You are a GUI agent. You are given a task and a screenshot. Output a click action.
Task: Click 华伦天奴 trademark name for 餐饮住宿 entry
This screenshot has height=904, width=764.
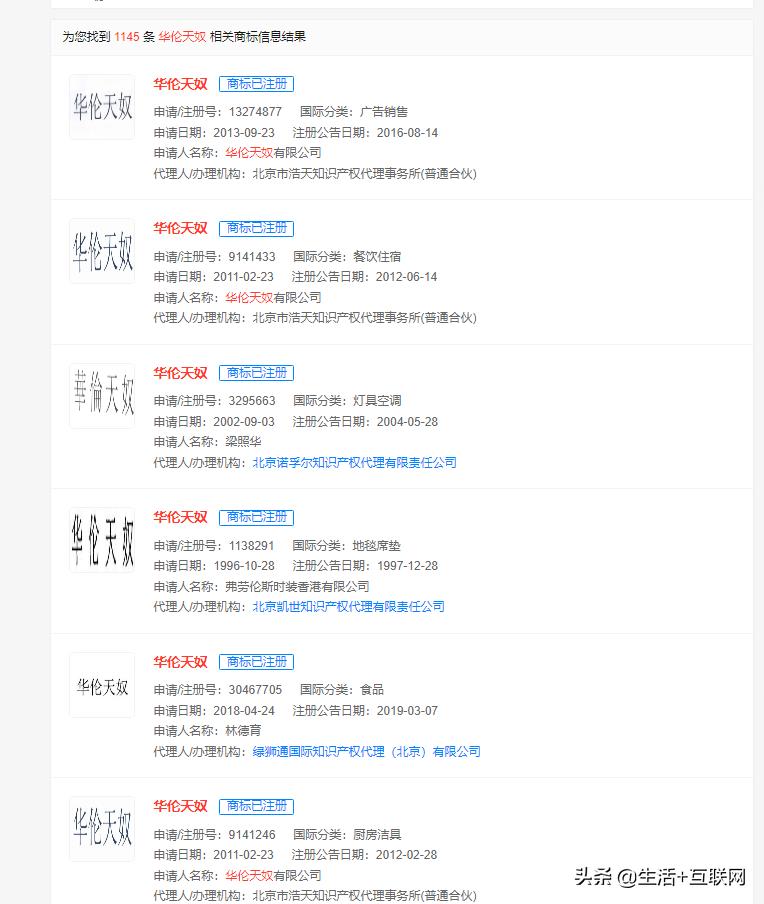180,228
